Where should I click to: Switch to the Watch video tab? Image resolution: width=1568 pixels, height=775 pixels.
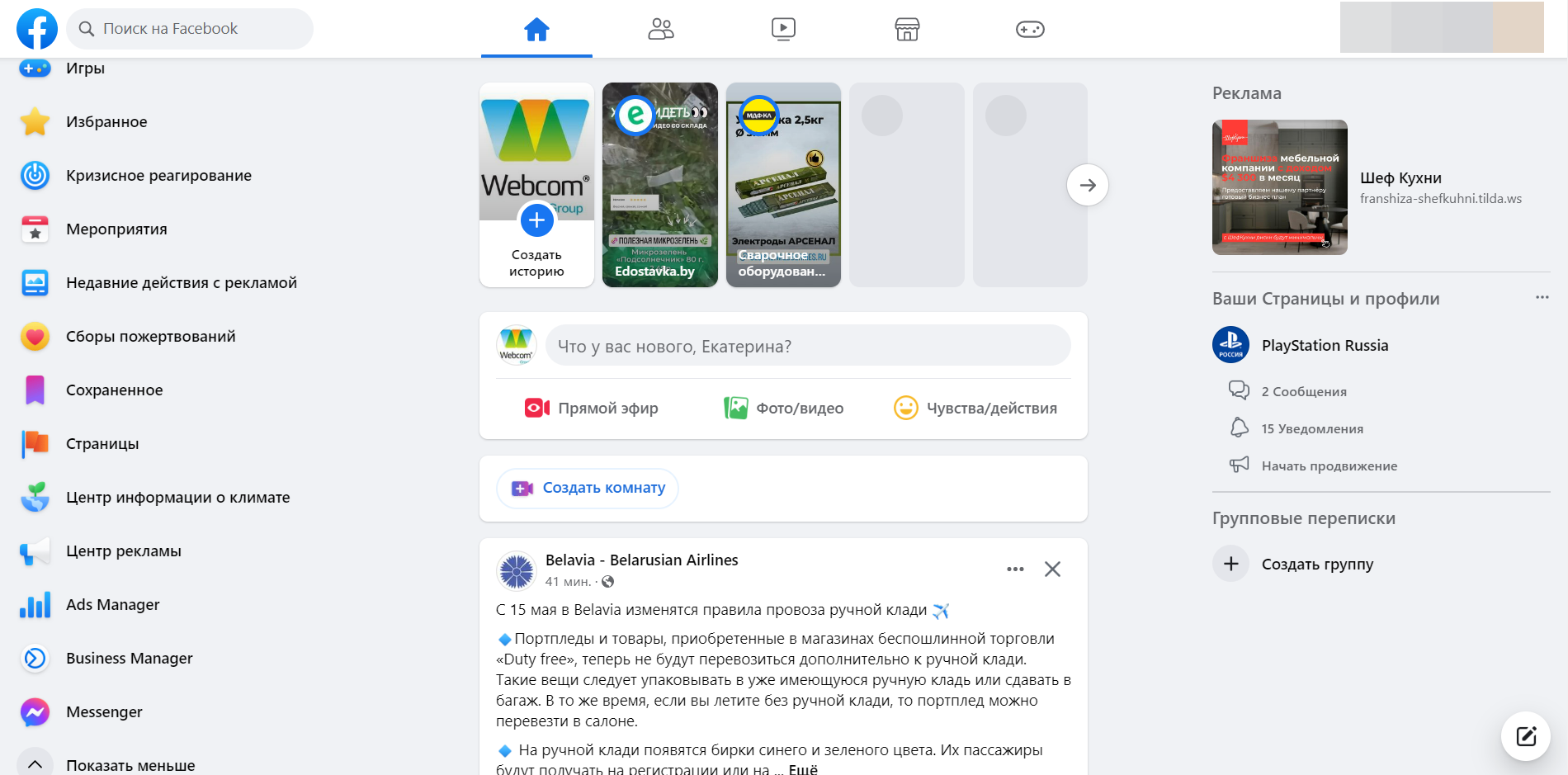pos(783,29)
